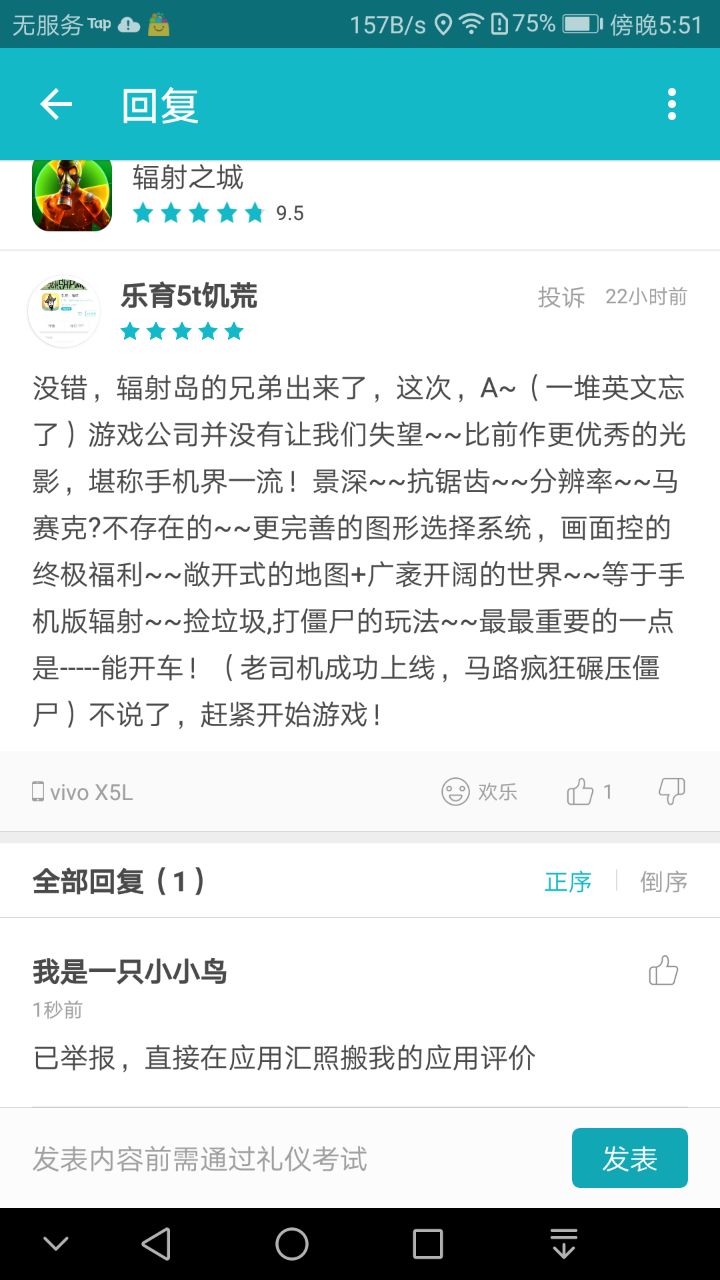Downvote 乐育5t饥荒's review

coord(671,792)
